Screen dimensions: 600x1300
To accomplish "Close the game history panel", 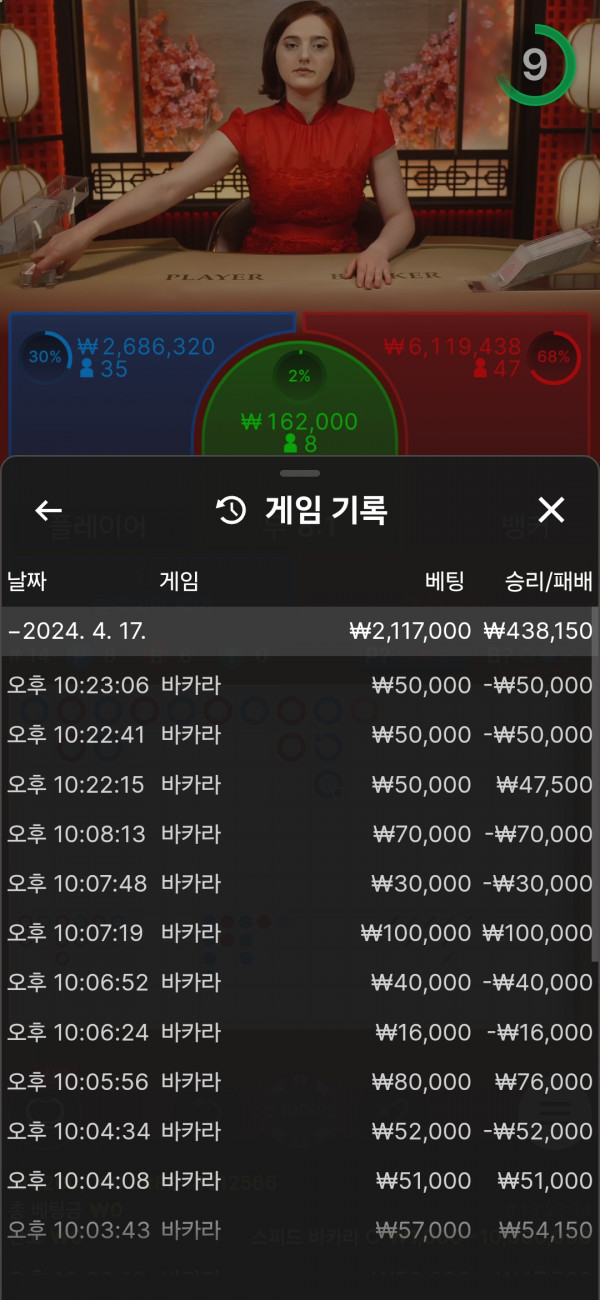I will coord(551,511).
